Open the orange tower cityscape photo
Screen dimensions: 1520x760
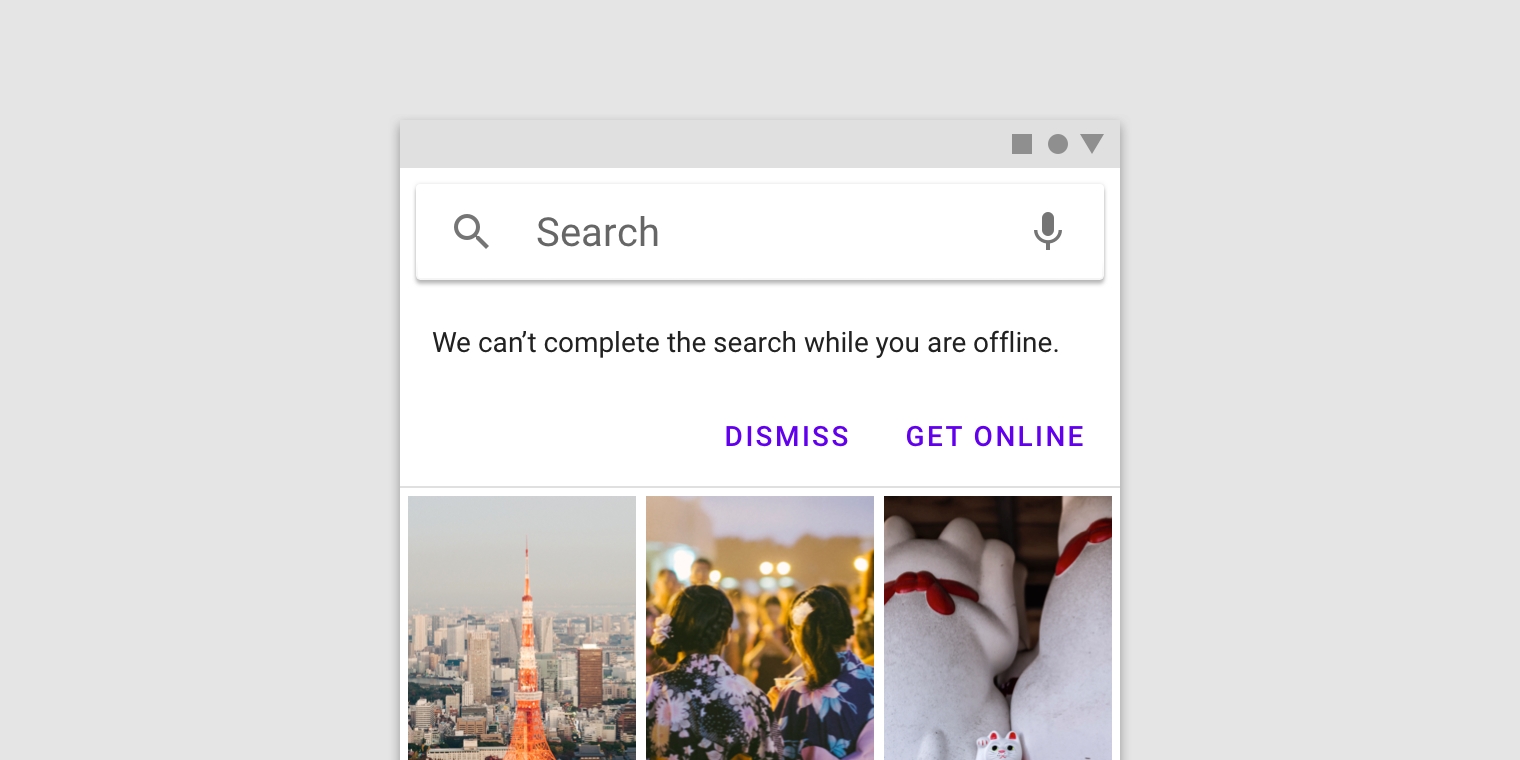(522, 627)
